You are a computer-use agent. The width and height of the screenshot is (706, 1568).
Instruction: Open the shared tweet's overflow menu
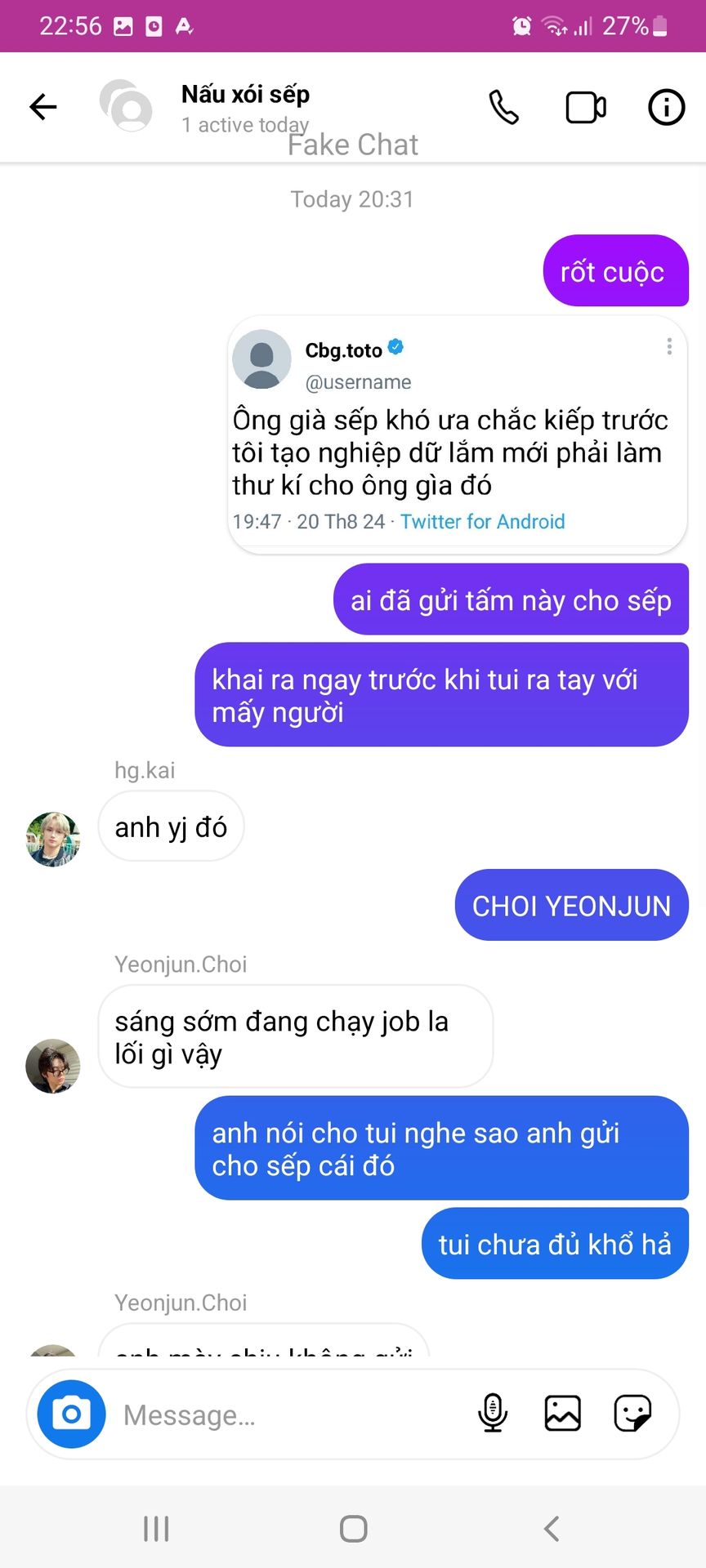(669, 346)
